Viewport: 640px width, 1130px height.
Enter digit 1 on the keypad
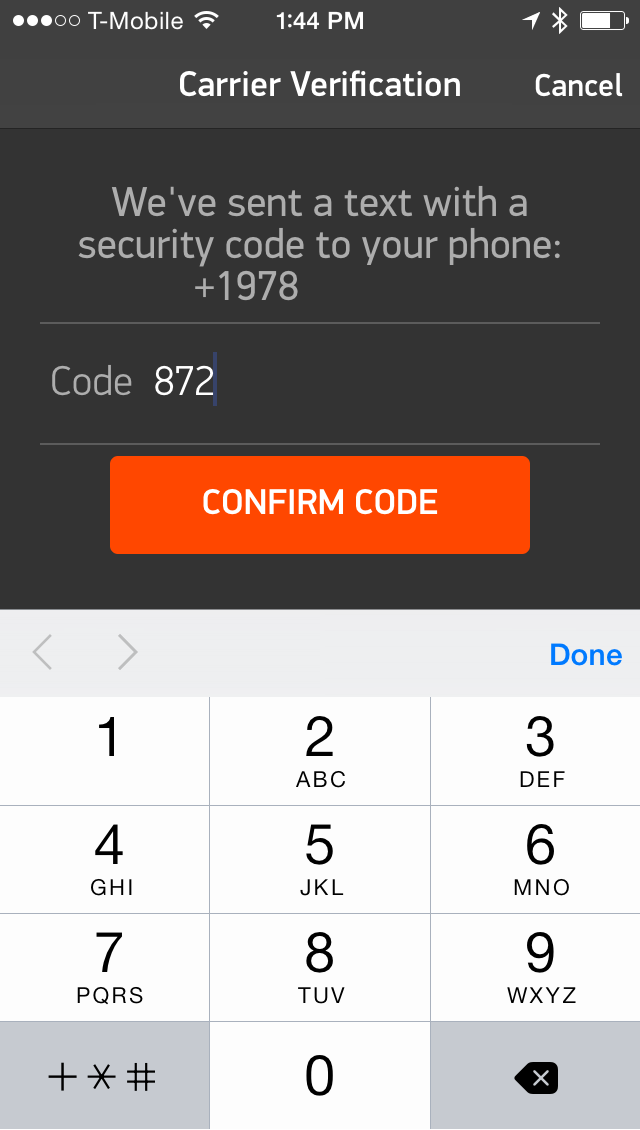tap(105, 751)
